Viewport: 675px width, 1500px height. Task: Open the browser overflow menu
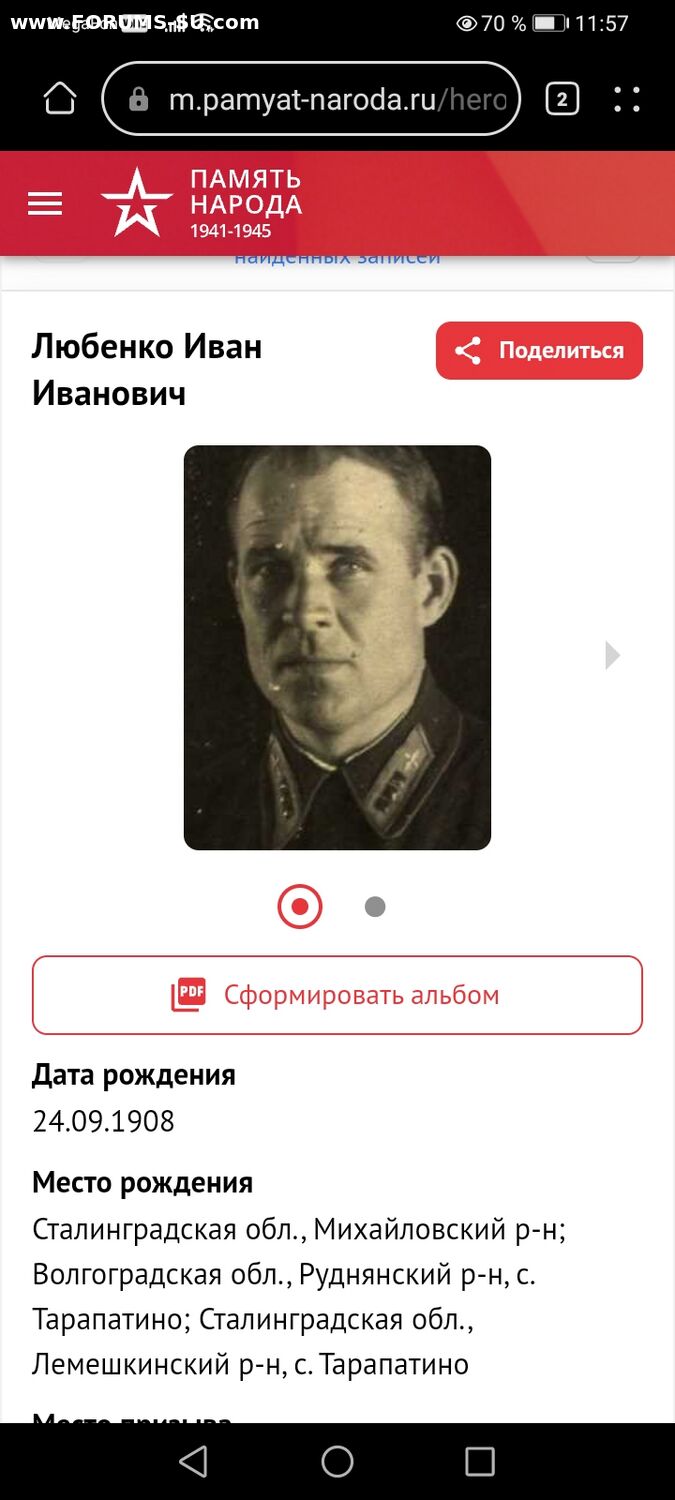pyautogui.click(x=627, y=99)
